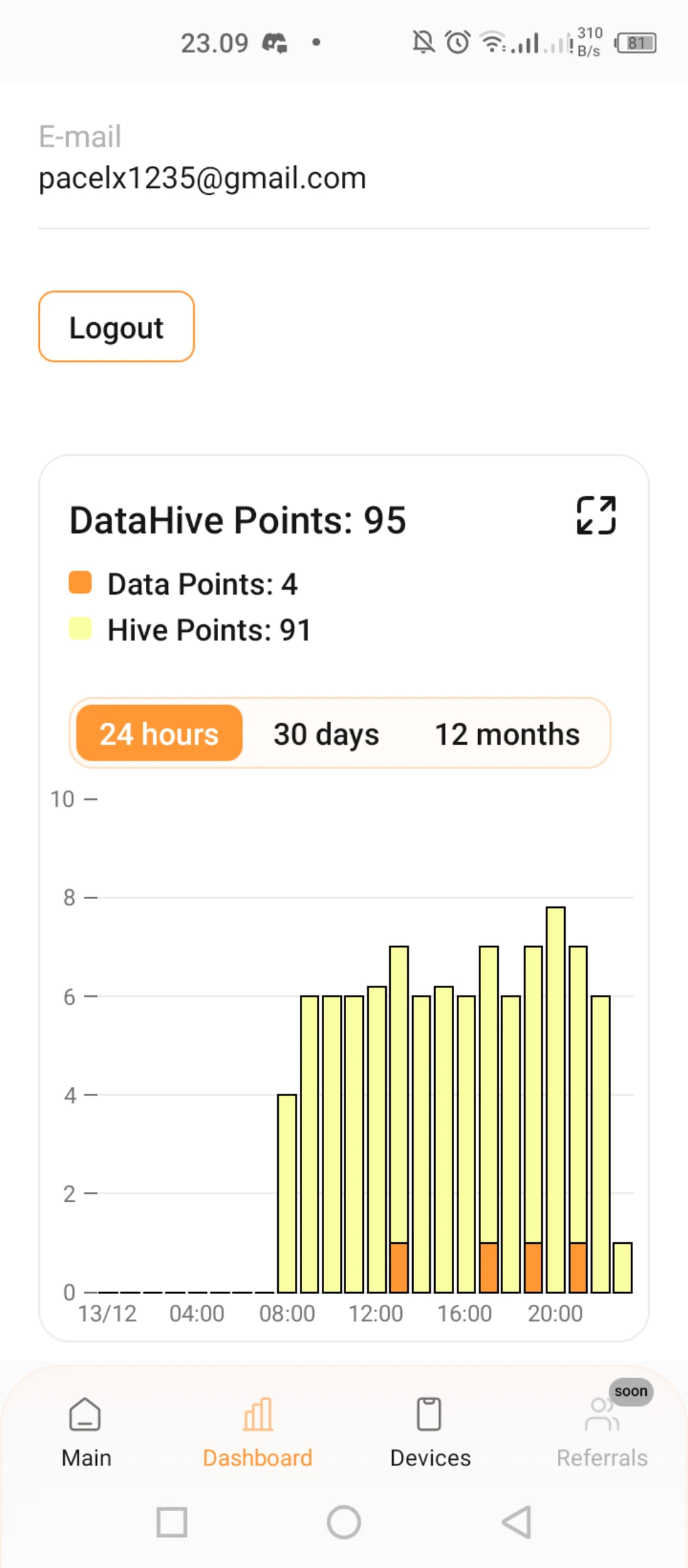Select the 24 hours range
Screen dimensions: 688x1568
tap(159, 734)
